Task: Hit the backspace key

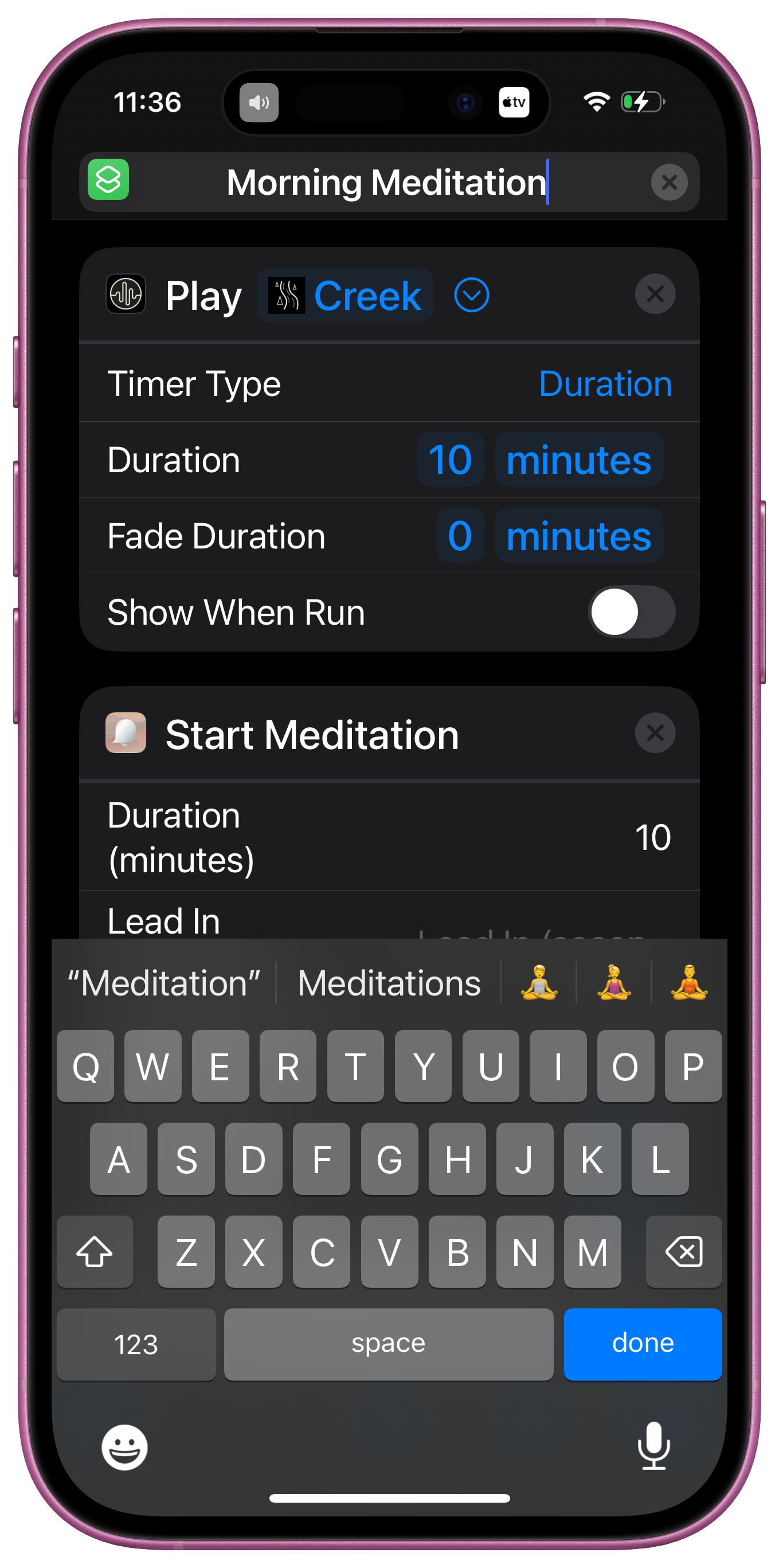Action: coord(683,1252)
